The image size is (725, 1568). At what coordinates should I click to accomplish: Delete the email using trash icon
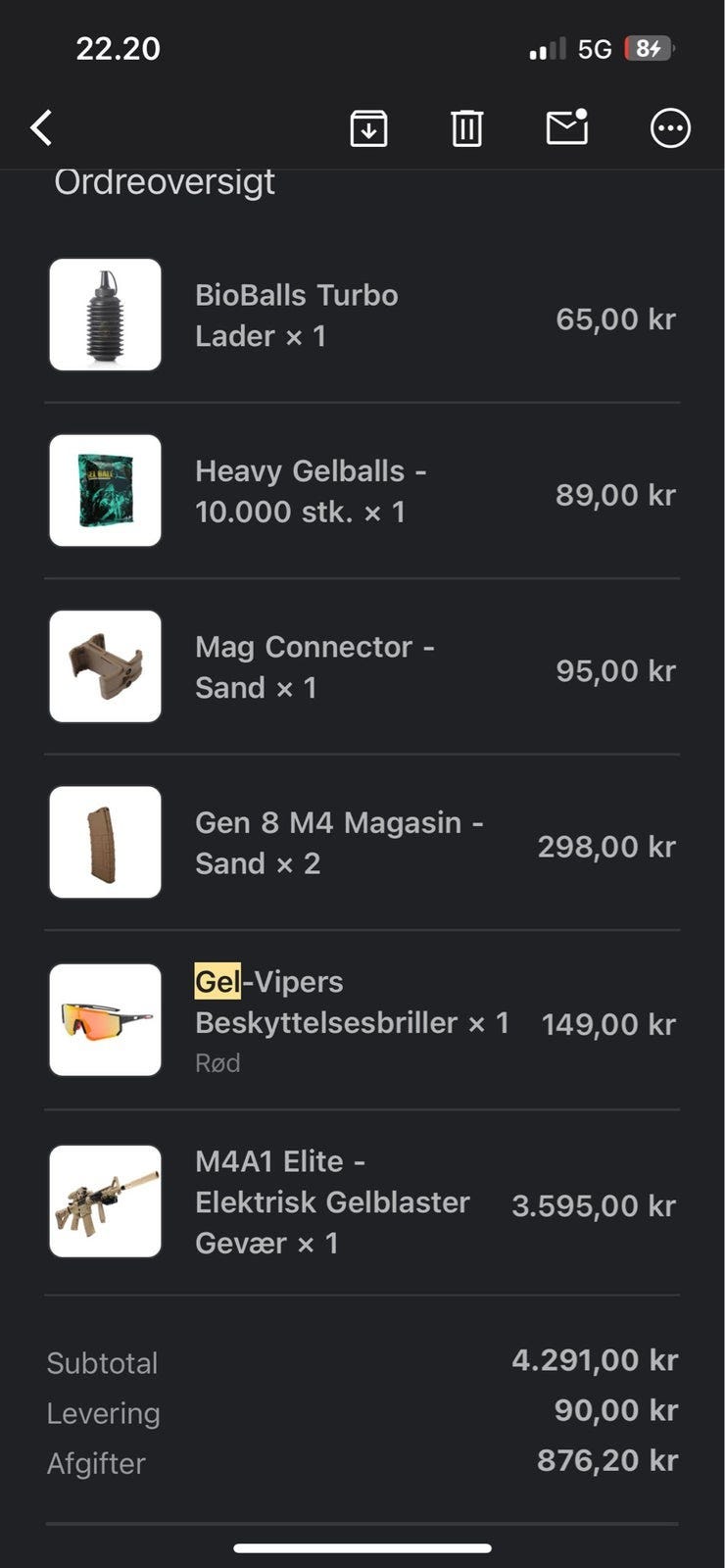click(x=466, y=127)
